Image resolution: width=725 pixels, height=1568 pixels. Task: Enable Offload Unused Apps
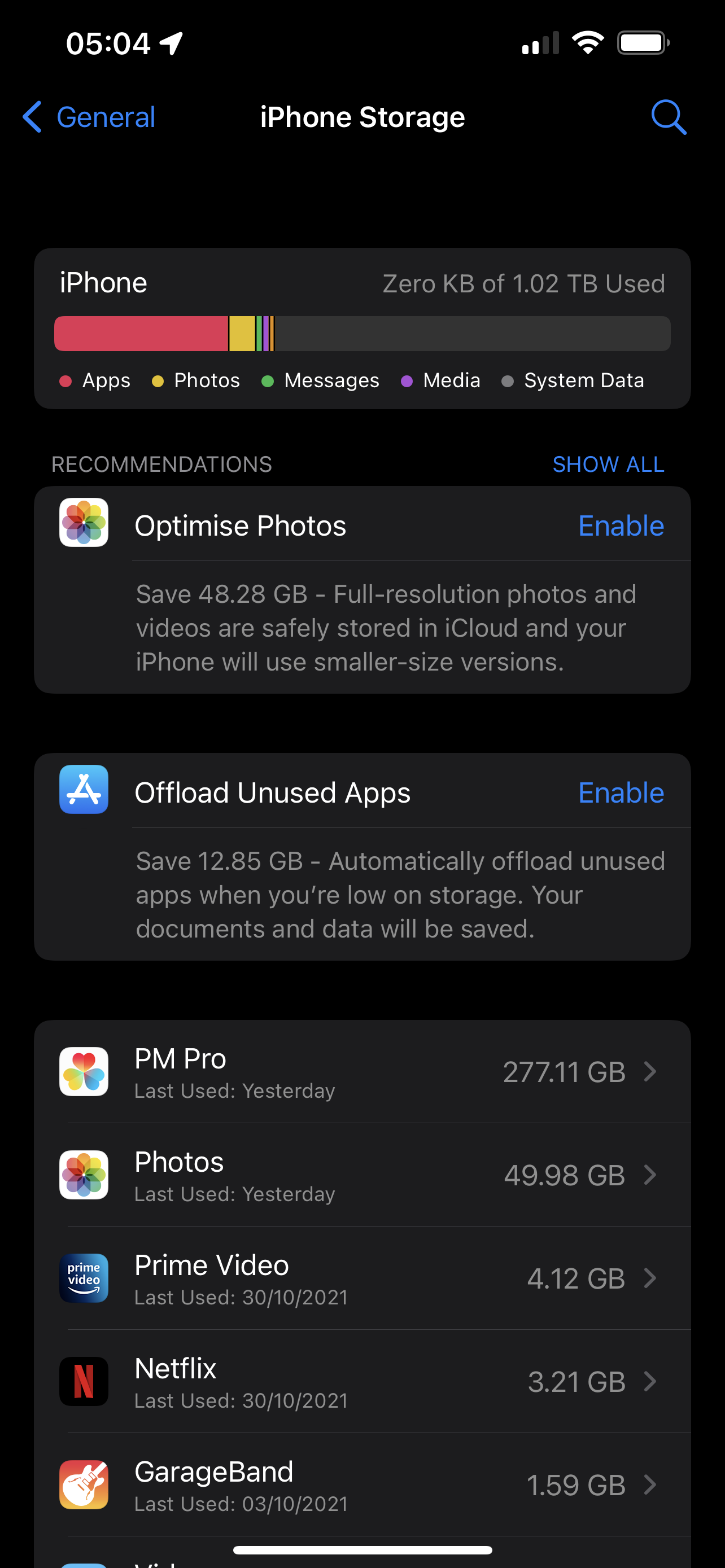coord(621,792)
